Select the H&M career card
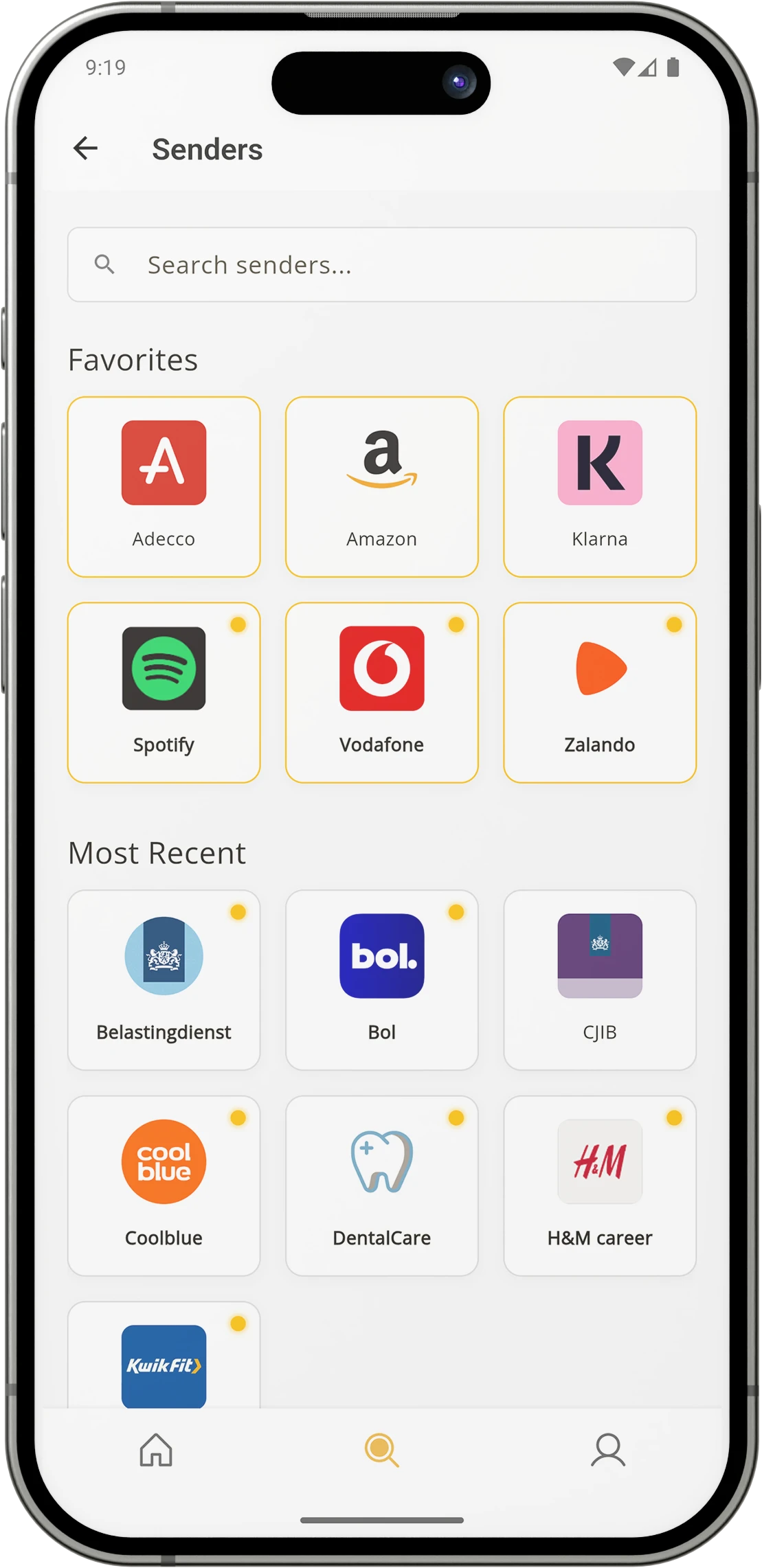The image size is (762, 1568). (x=600, y=1185)
